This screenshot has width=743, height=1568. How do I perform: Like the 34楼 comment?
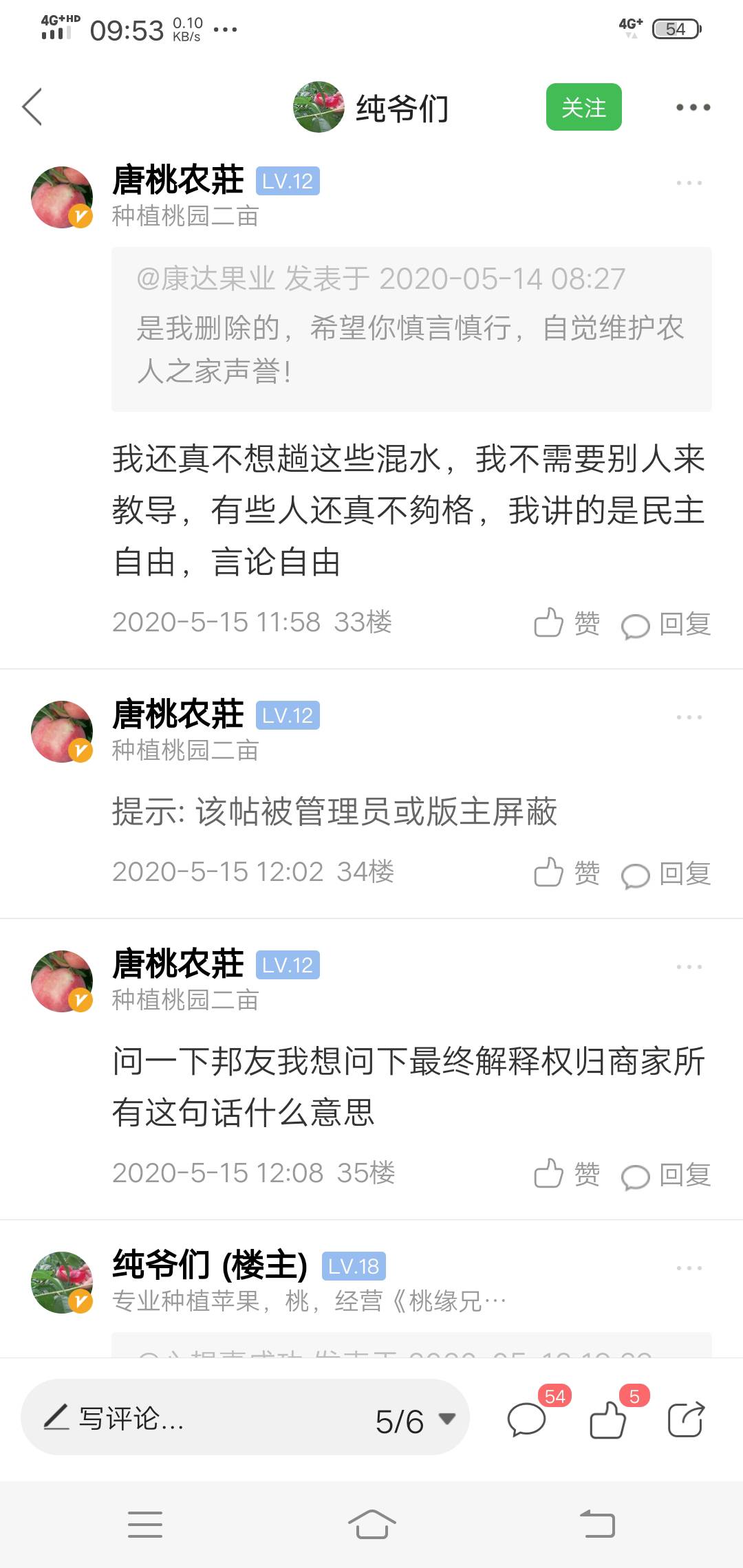(x=566, y=873)
